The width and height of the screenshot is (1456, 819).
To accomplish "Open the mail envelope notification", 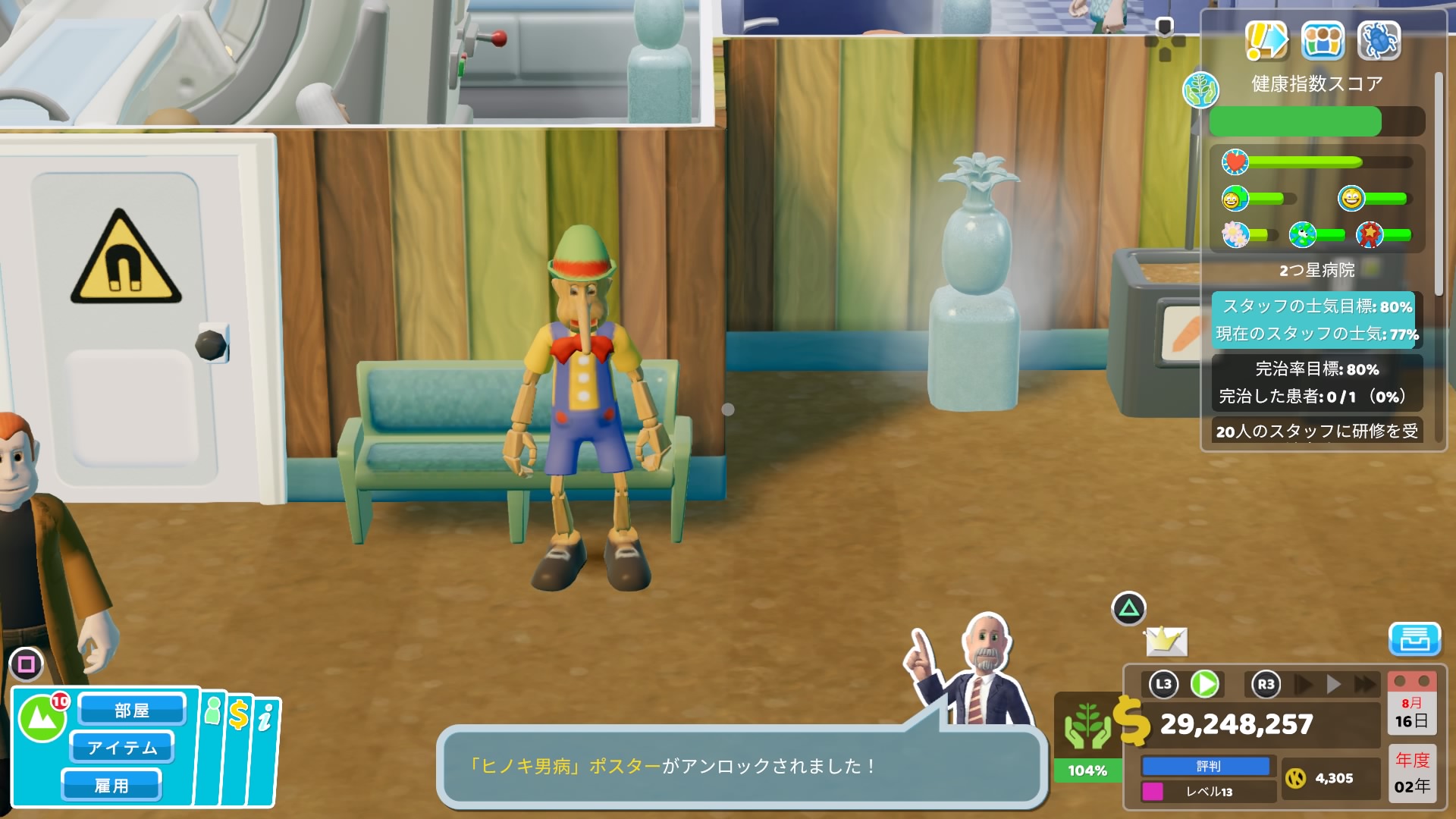I will 1166,642.
